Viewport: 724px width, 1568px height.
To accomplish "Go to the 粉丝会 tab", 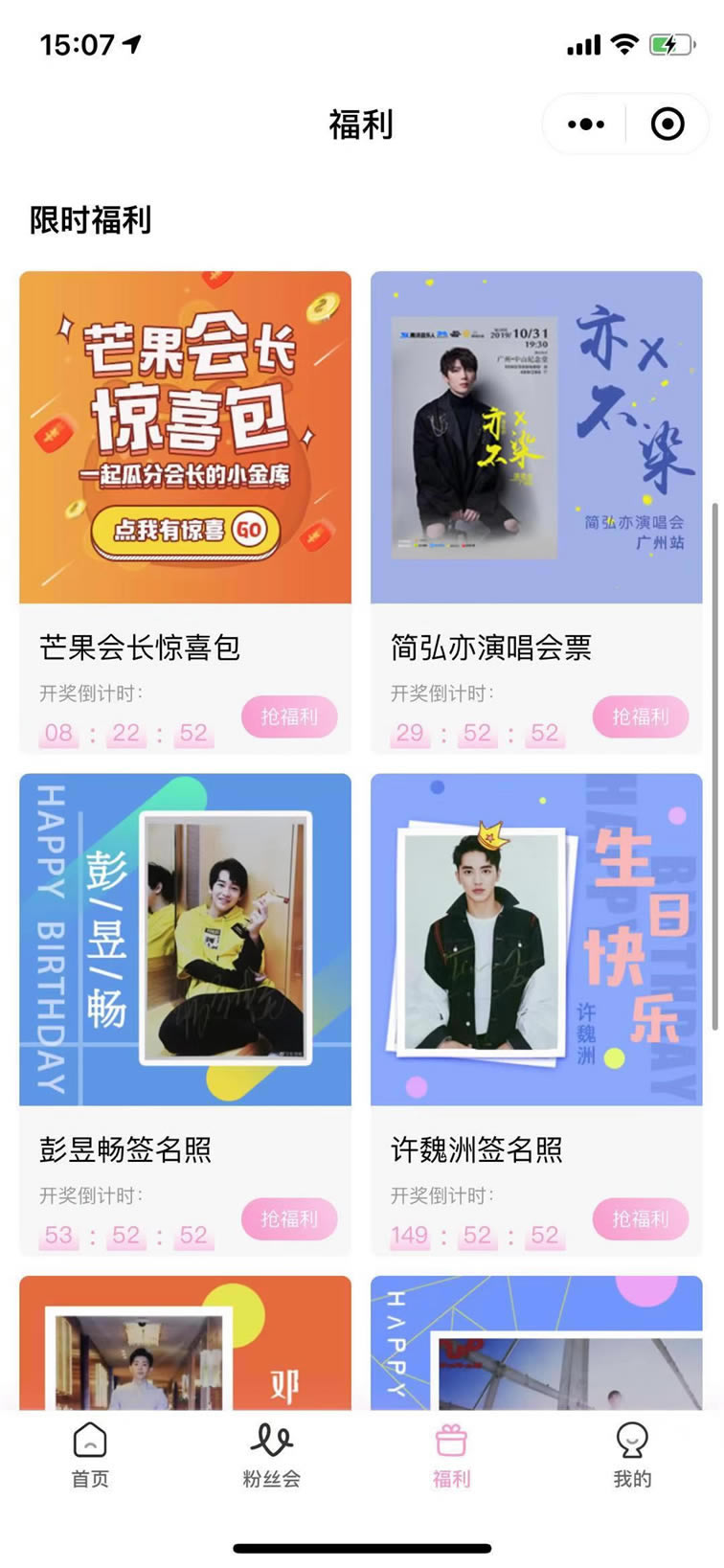I will click(x=271, y=1454).
